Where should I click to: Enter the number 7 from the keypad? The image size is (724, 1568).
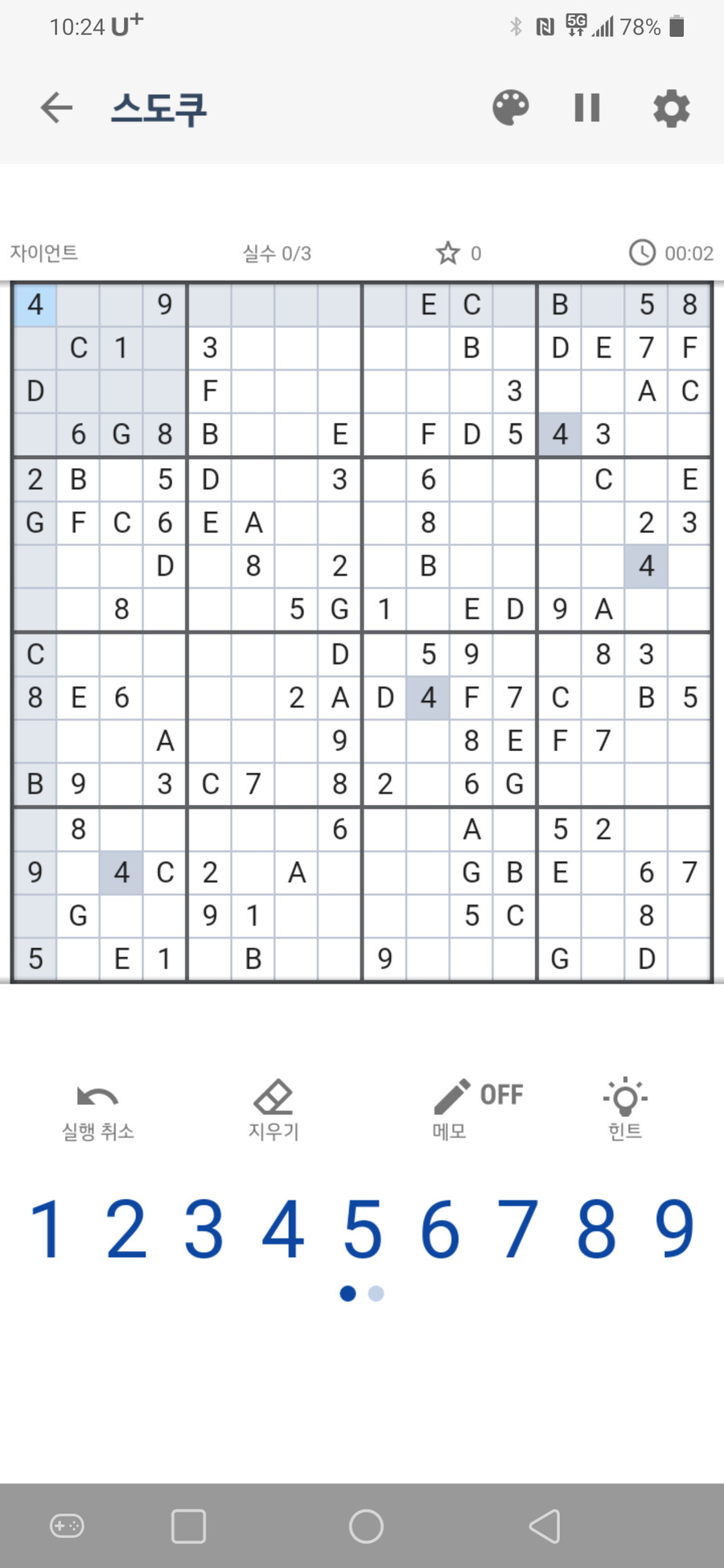518,1229
